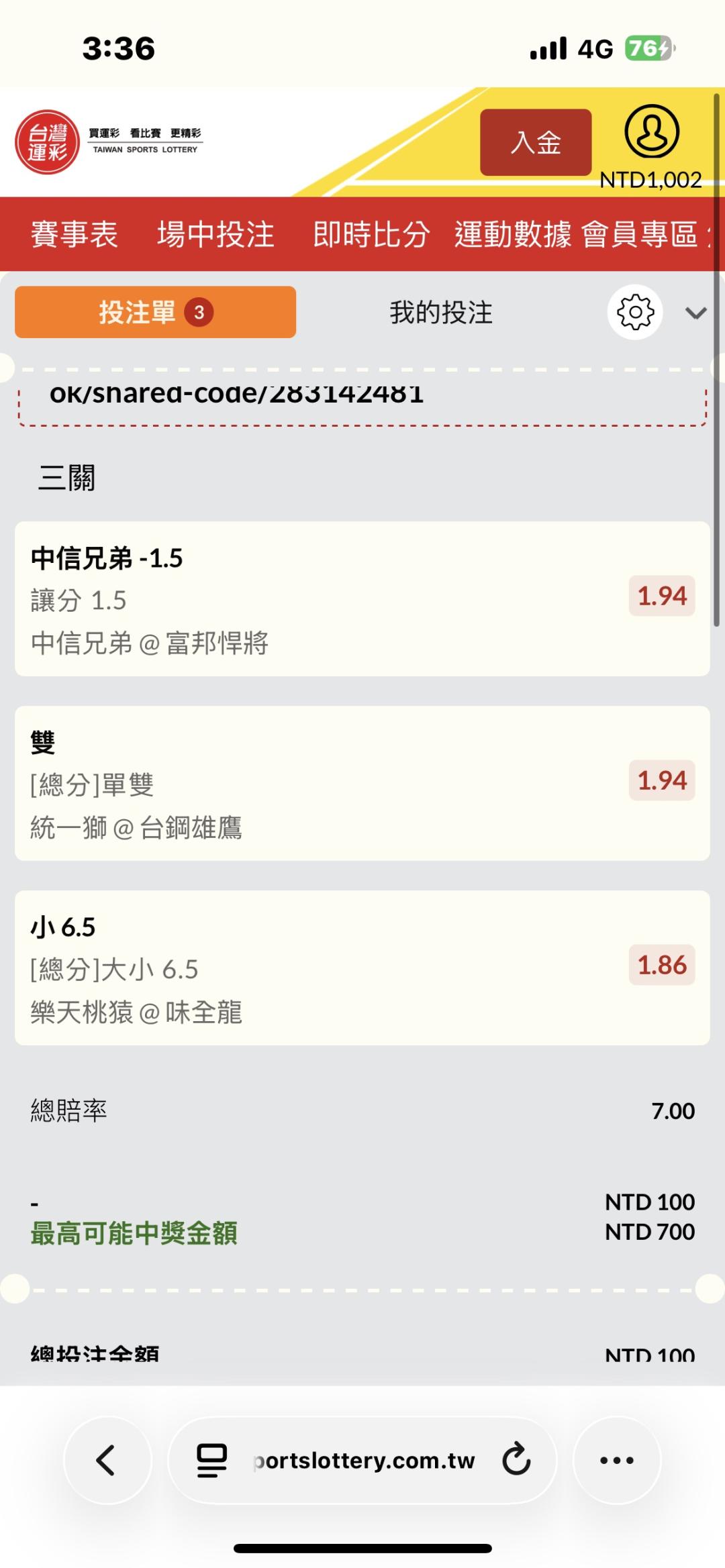
Task: Tap the 入金 deposit button
Action: [535, 142]
